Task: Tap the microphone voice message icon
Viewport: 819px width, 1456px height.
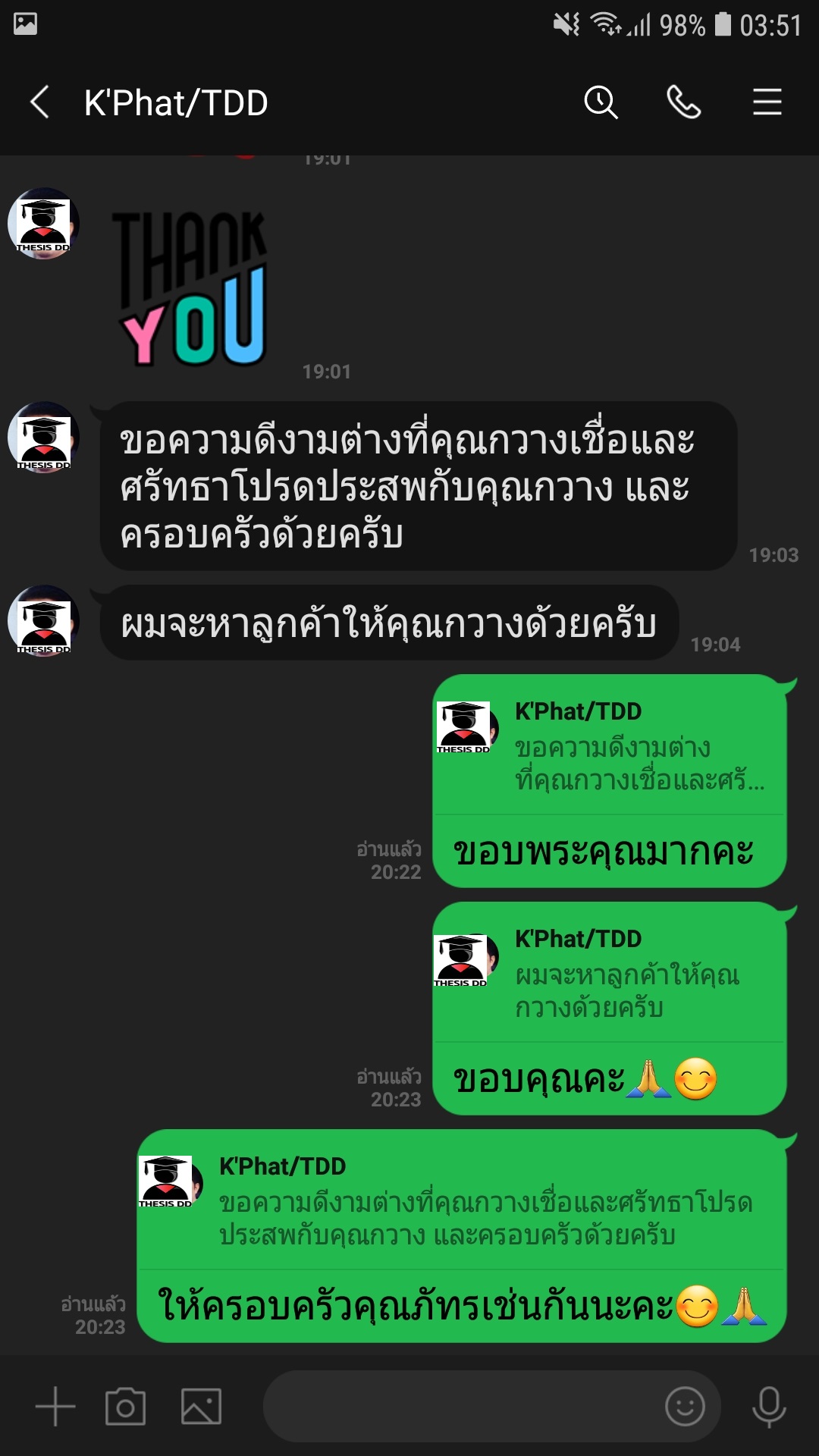Action: click(x=769, y=1406)
